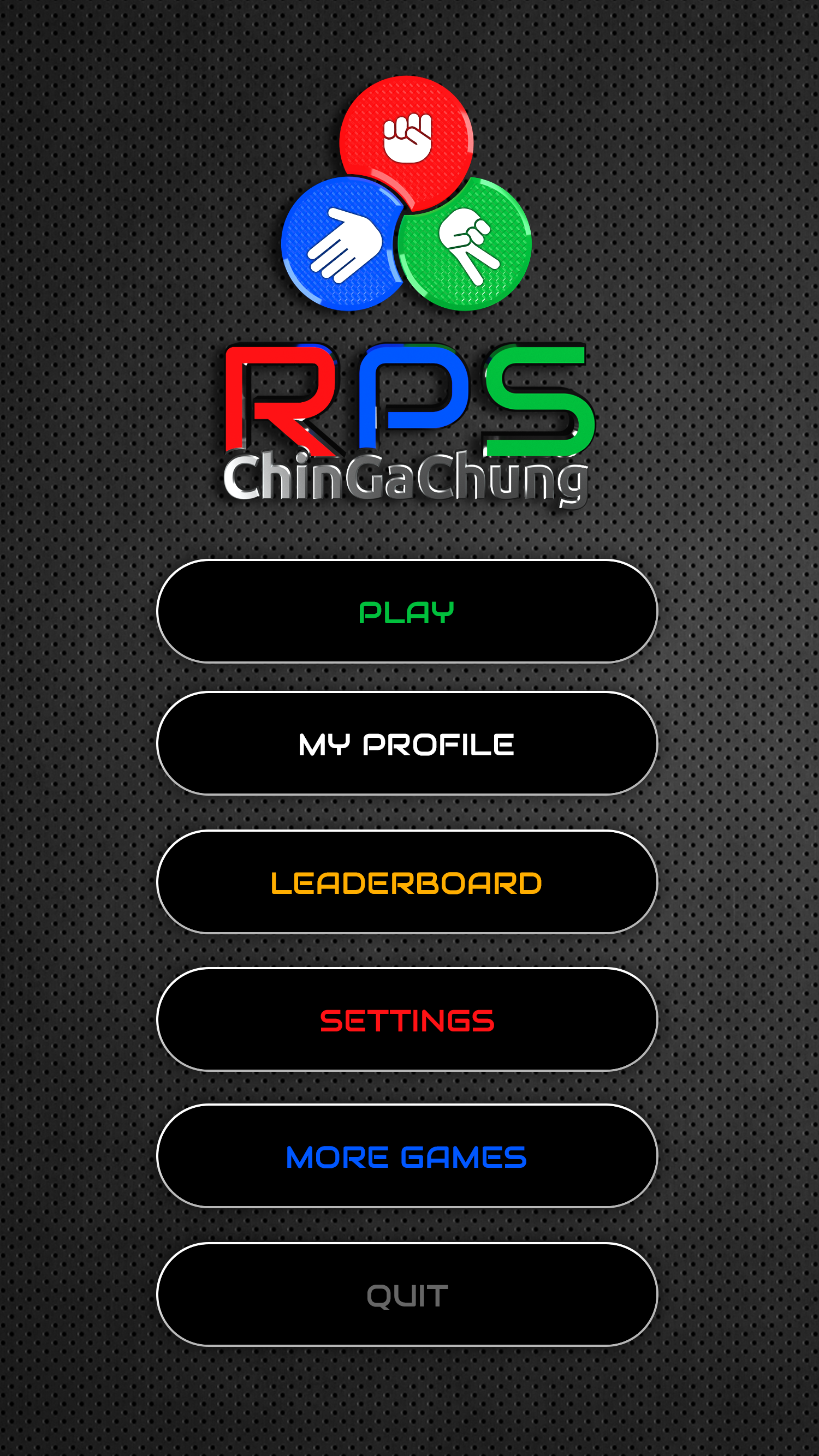The image size is (819, 1456).
Task: View the LEADERBOARD
Action: pyautogui.click(x=407, y=882)
